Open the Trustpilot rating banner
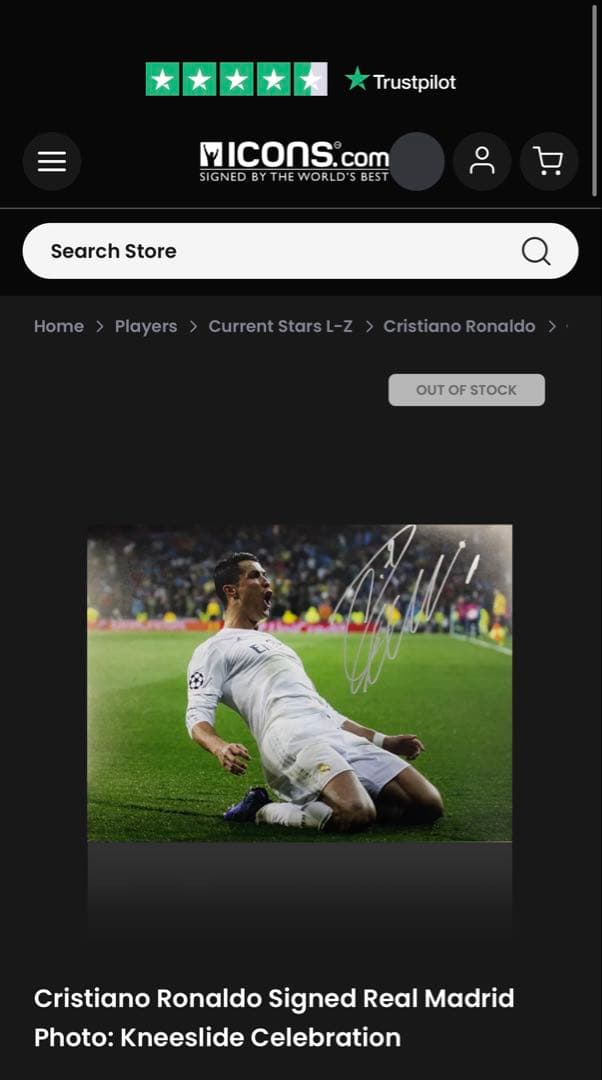 point(300,80)
